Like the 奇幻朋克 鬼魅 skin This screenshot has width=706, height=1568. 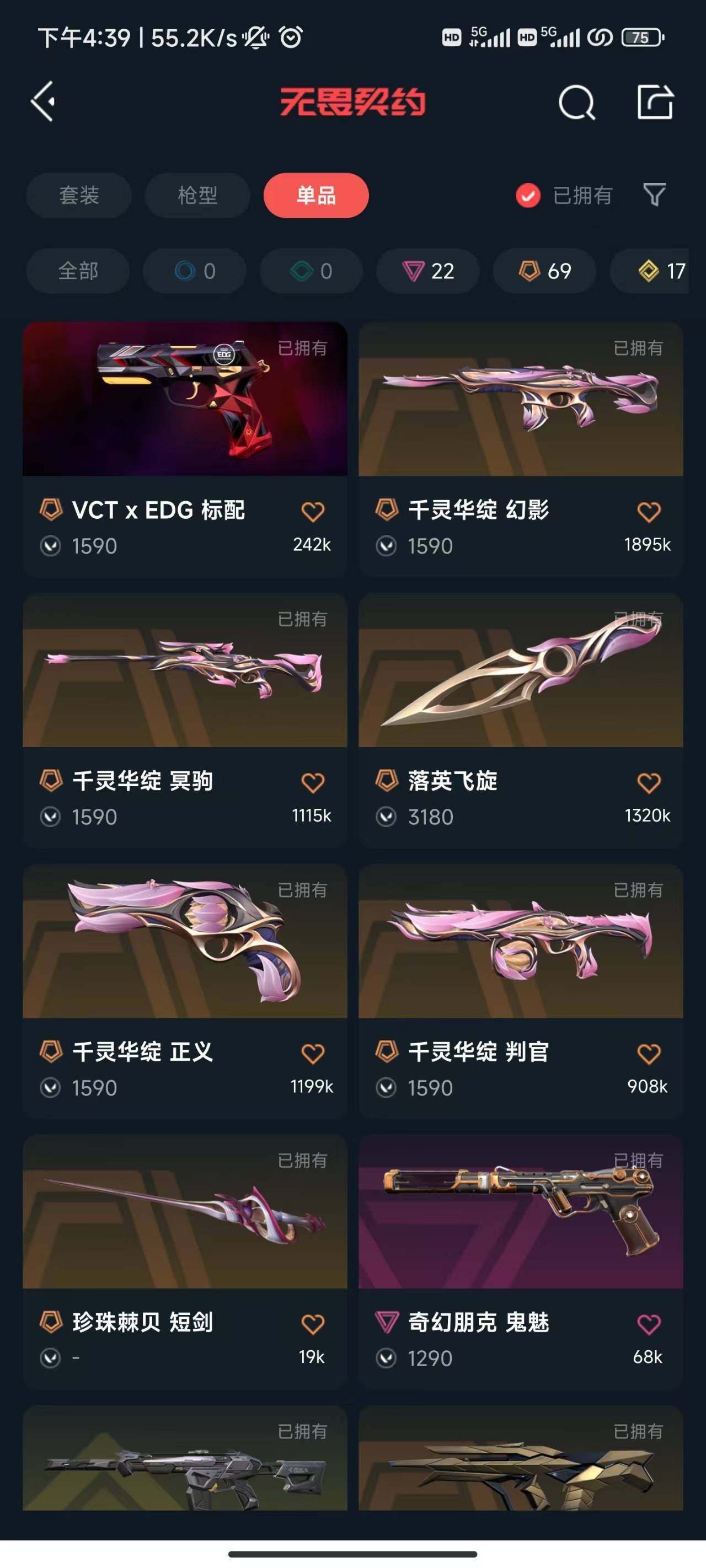click(x=648, y=1324)
